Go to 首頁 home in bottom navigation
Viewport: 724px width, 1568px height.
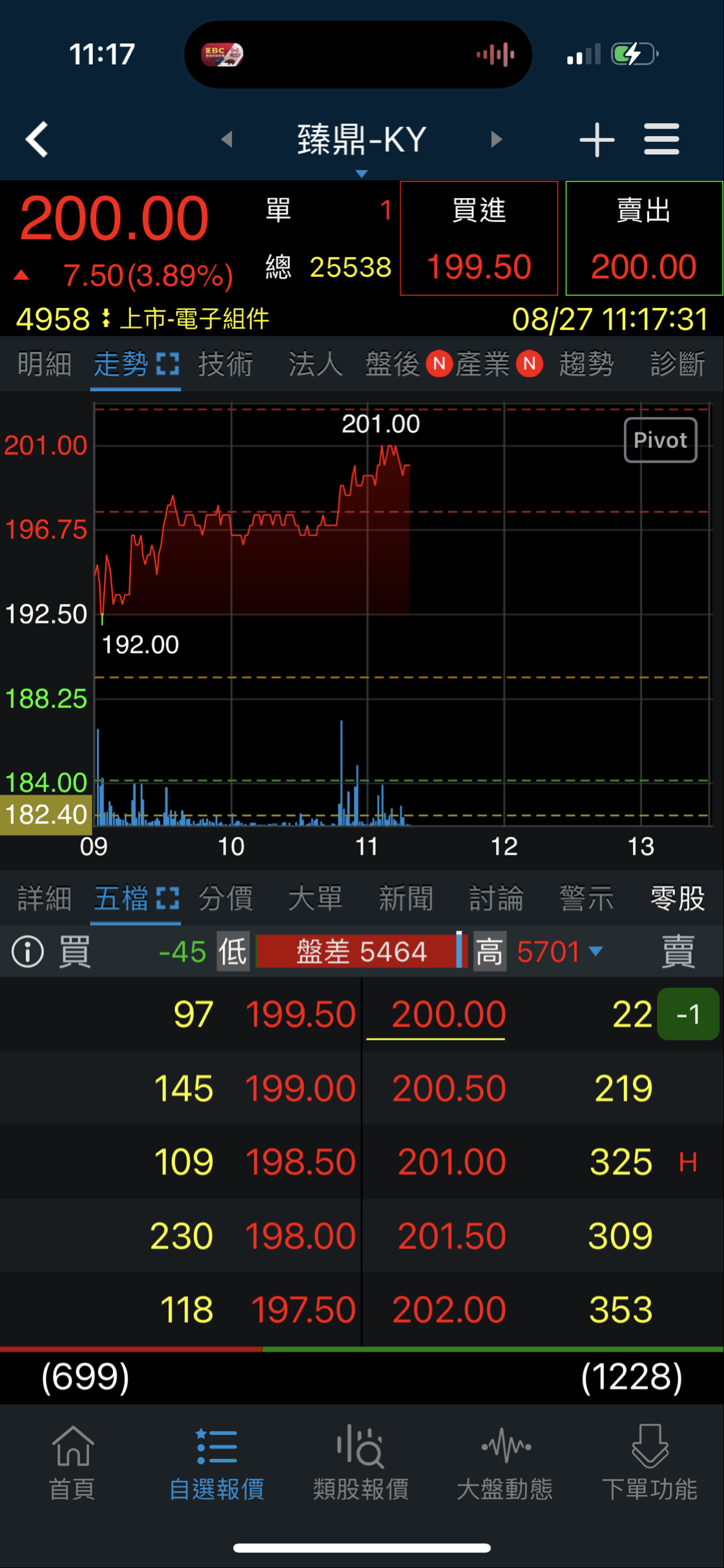(x=72, y=1463)
